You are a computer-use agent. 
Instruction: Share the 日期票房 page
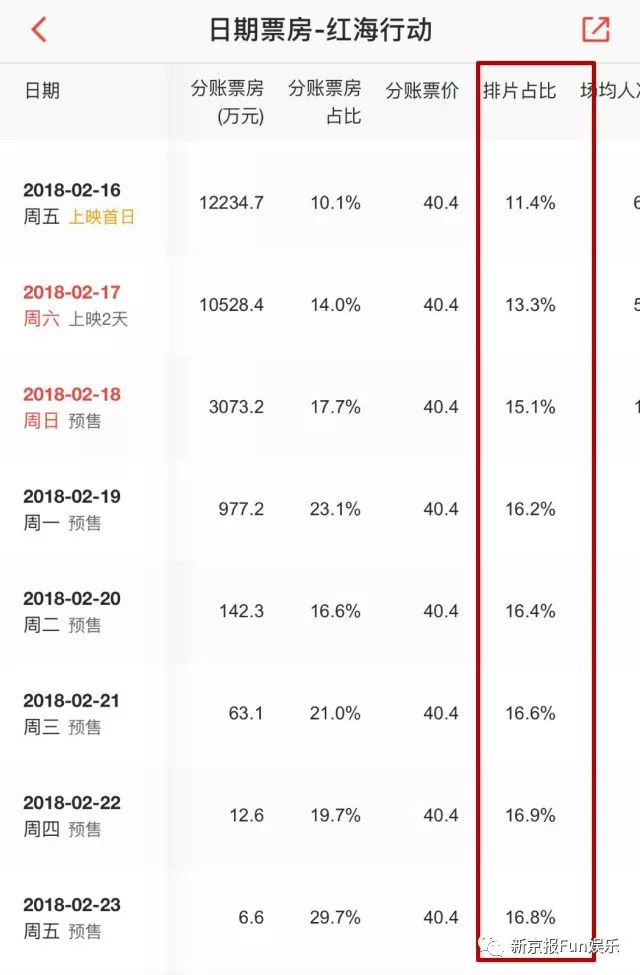595,29
